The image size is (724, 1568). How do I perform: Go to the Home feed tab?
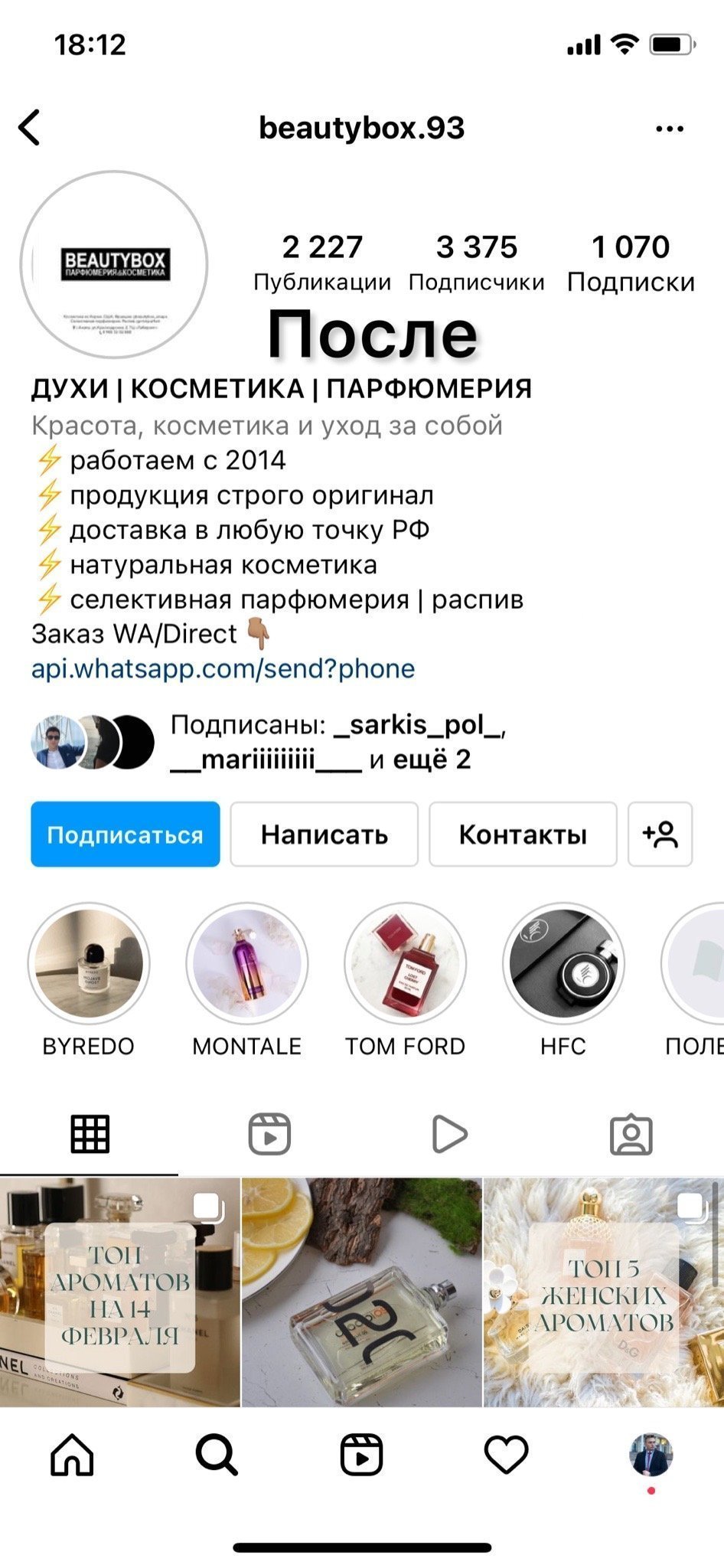72,1455
